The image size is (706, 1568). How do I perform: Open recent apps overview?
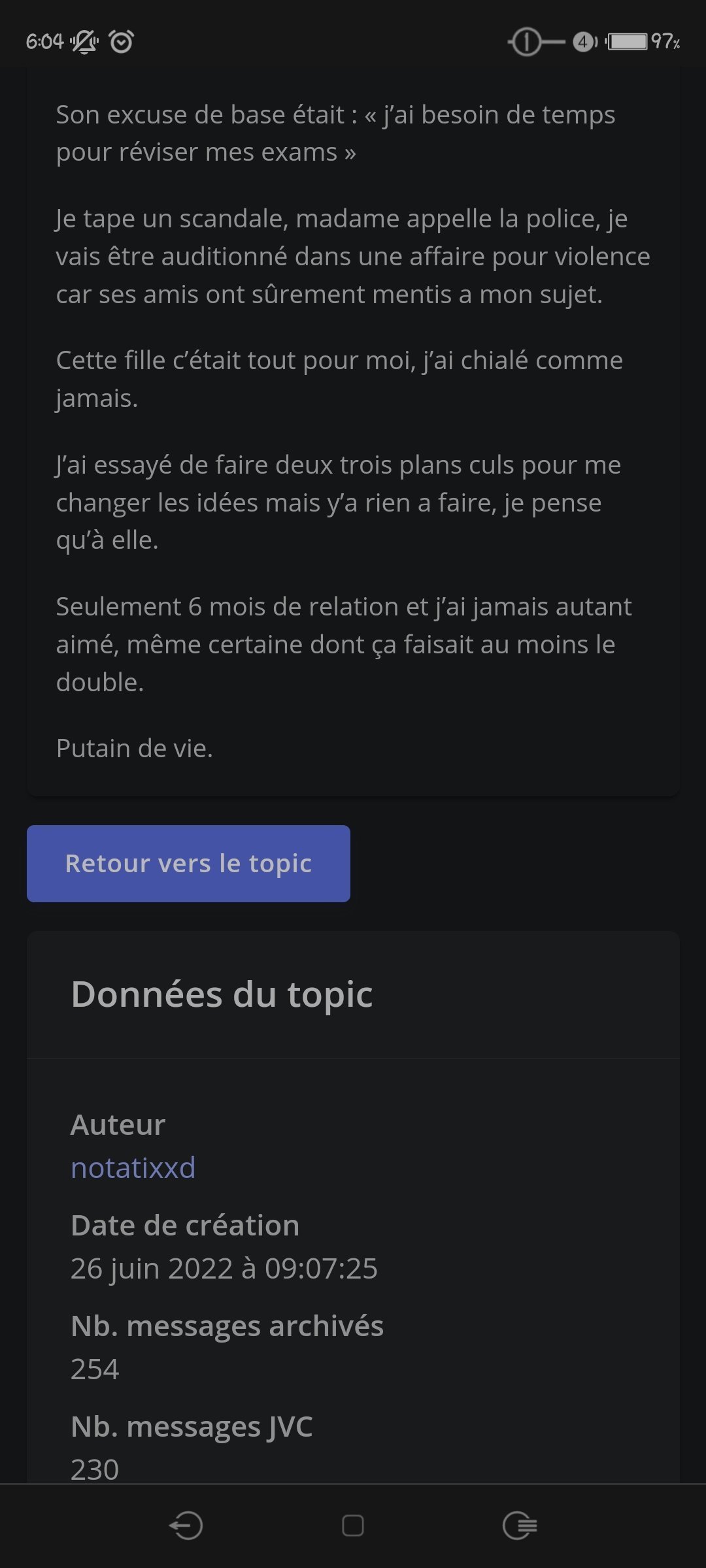(520, 1526)
